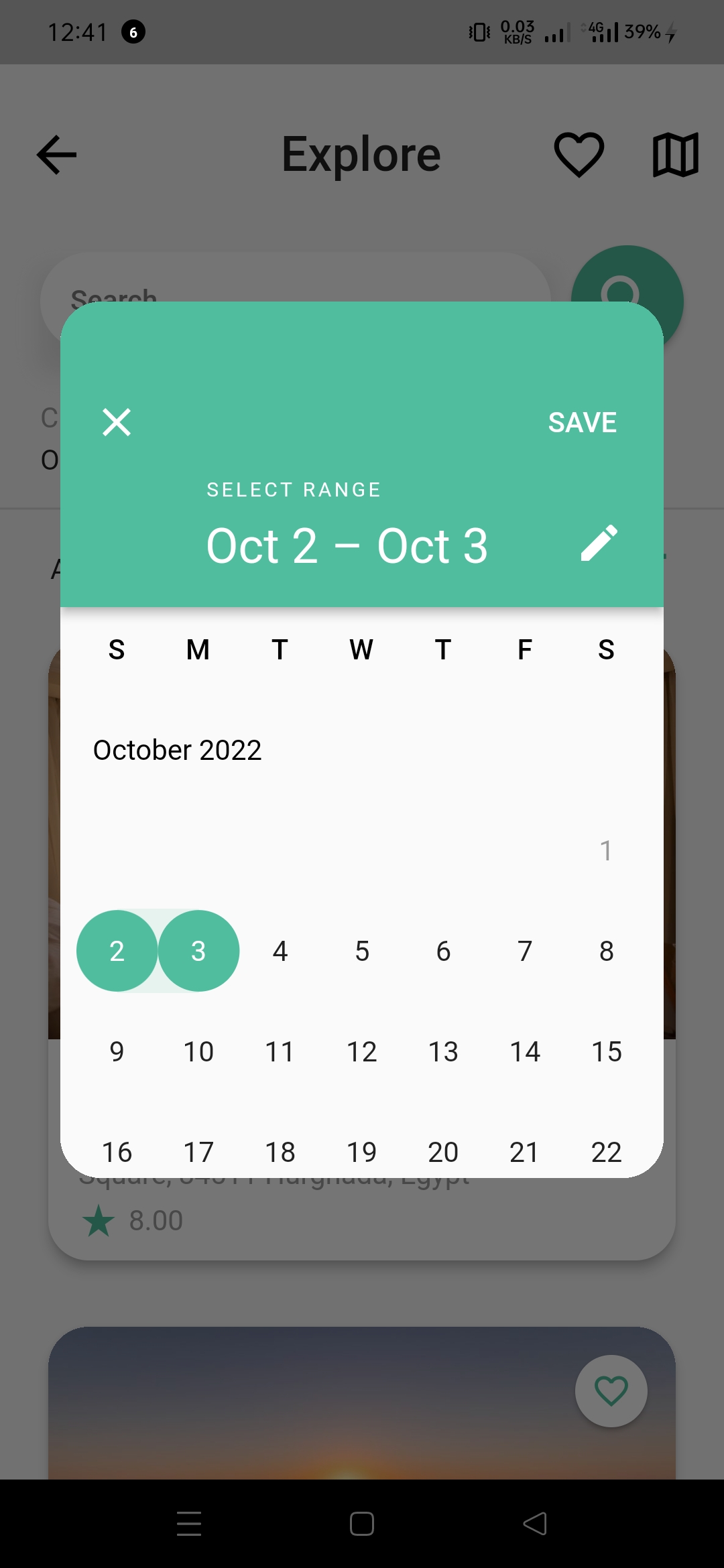Select October 15 on the calendar
The image size is (724, 1568).
pyautogui.click(x=607, y=1051)
